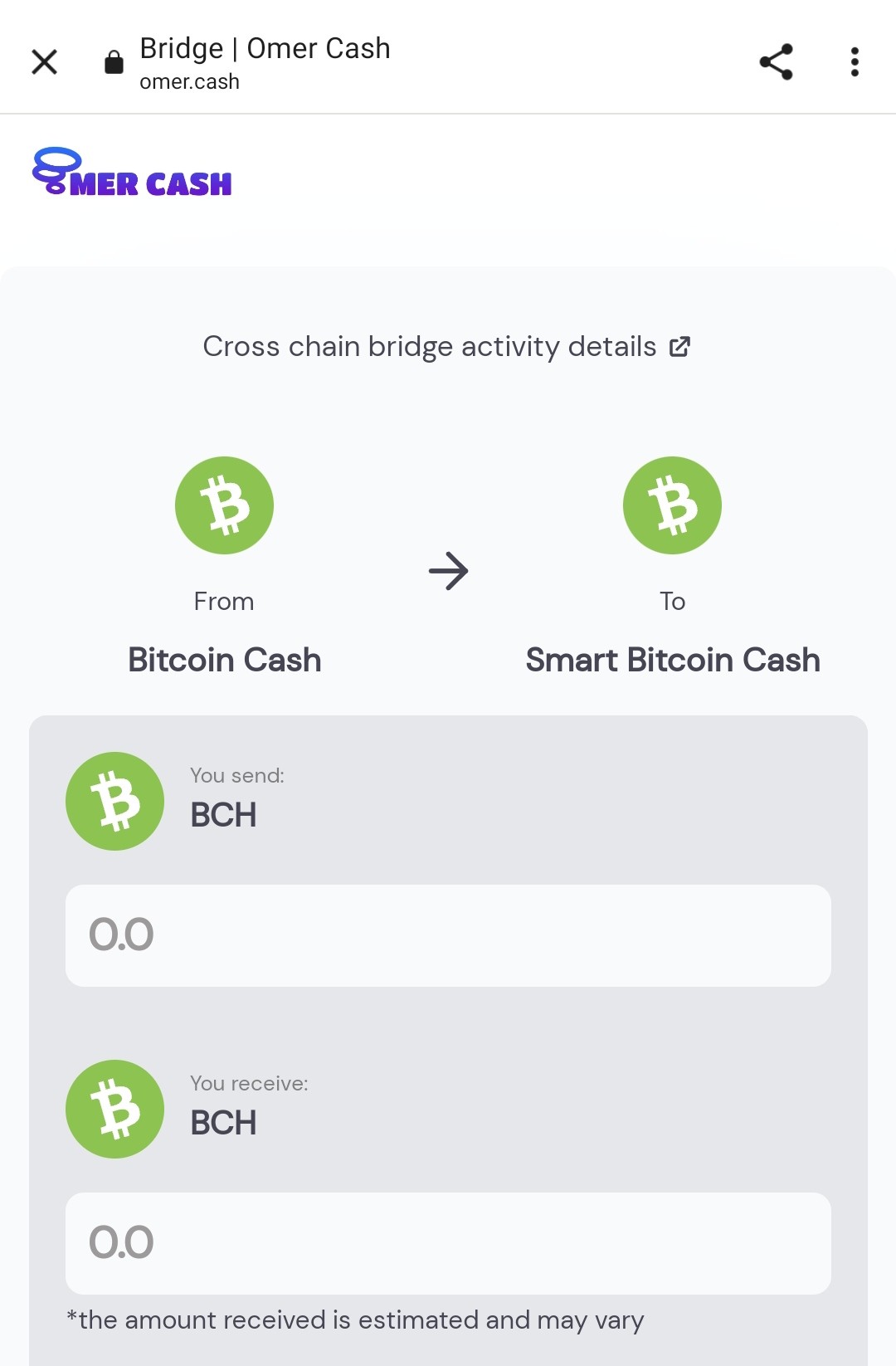Focus the You receive amount field
Image resolution: width=896 pixels, height=1366 pixels.
click(x=448, y=1243)
